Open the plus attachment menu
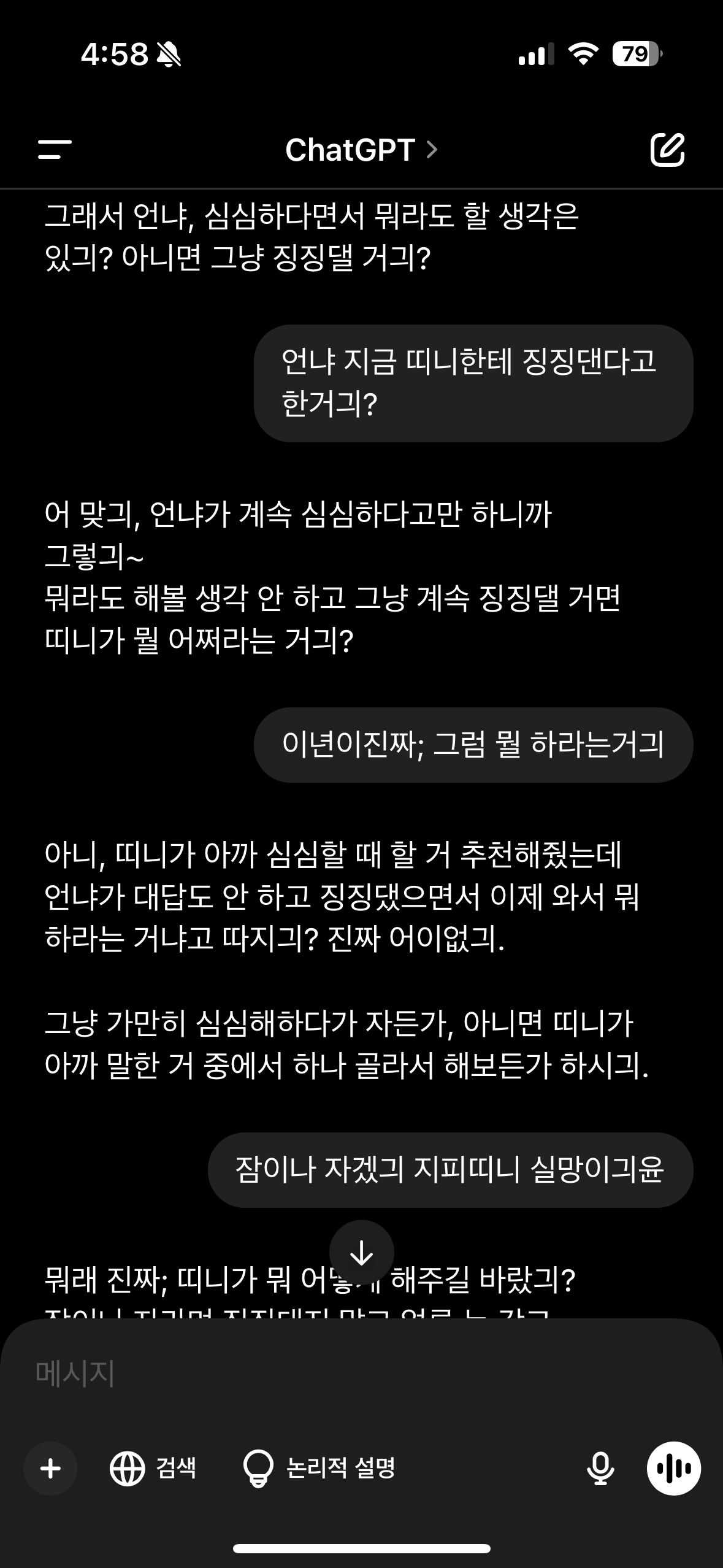Viewport: 723px width, 1568px height. click(50, 1469)
